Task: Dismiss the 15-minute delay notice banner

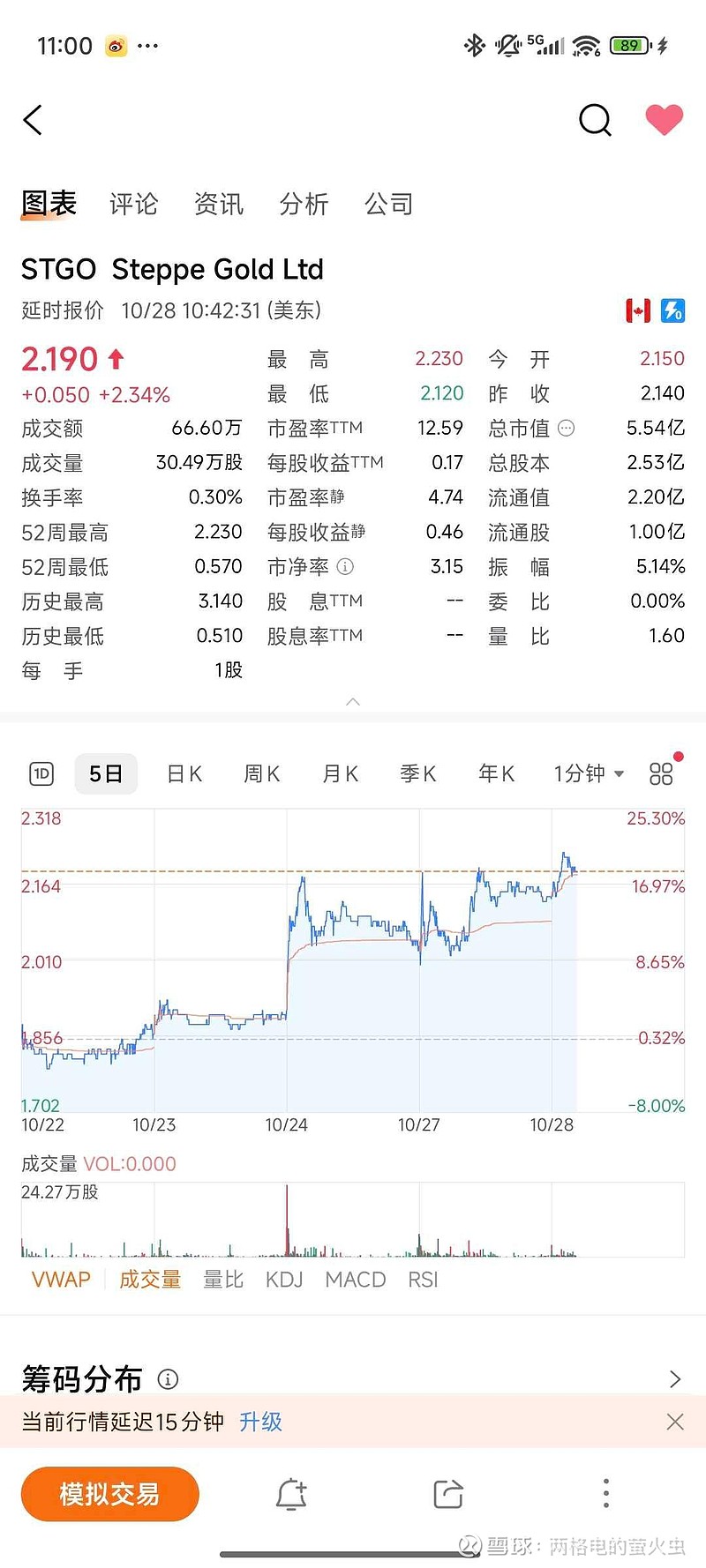Action: pos(675,1422)
